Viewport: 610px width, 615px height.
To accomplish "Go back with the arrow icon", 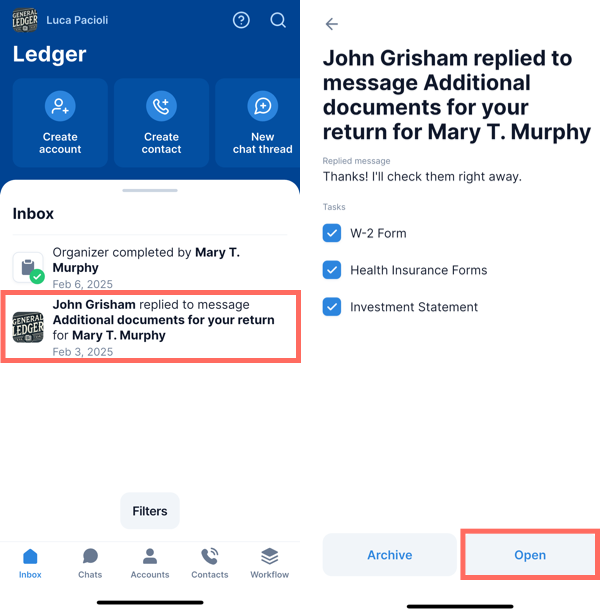I will pyautogui.click(x=332, y=24).
